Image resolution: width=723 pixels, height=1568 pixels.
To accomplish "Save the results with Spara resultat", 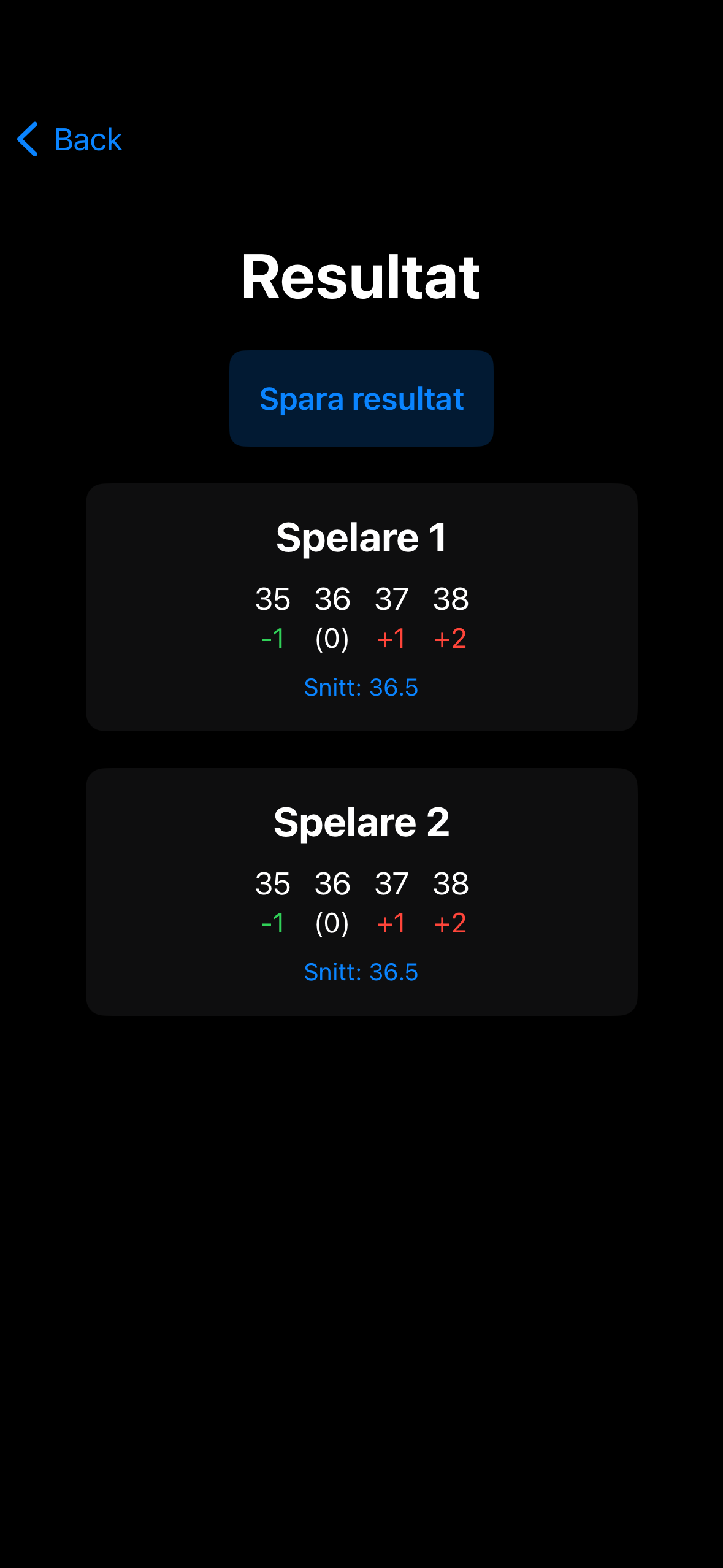I will [361, 398].
